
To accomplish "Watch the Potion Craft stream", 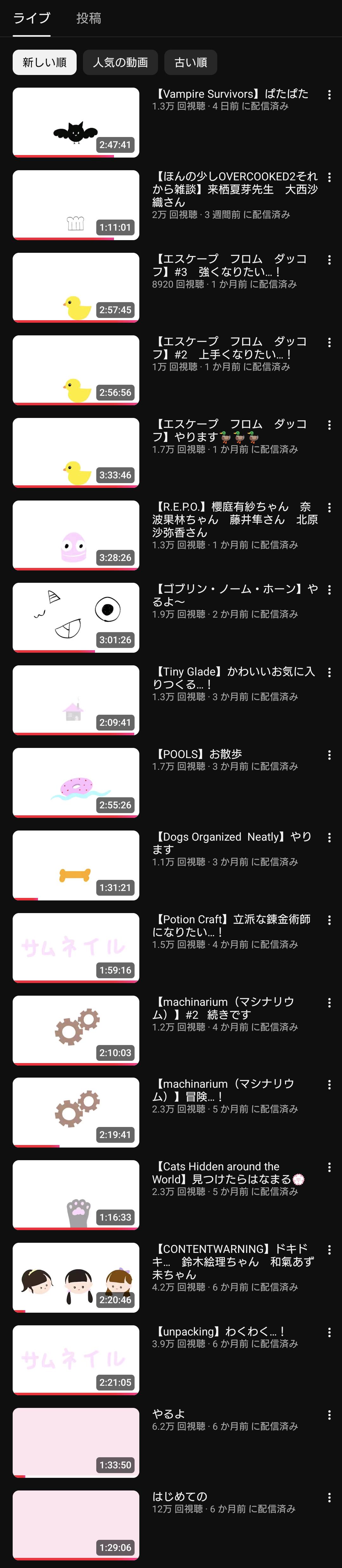I will 76,947.
